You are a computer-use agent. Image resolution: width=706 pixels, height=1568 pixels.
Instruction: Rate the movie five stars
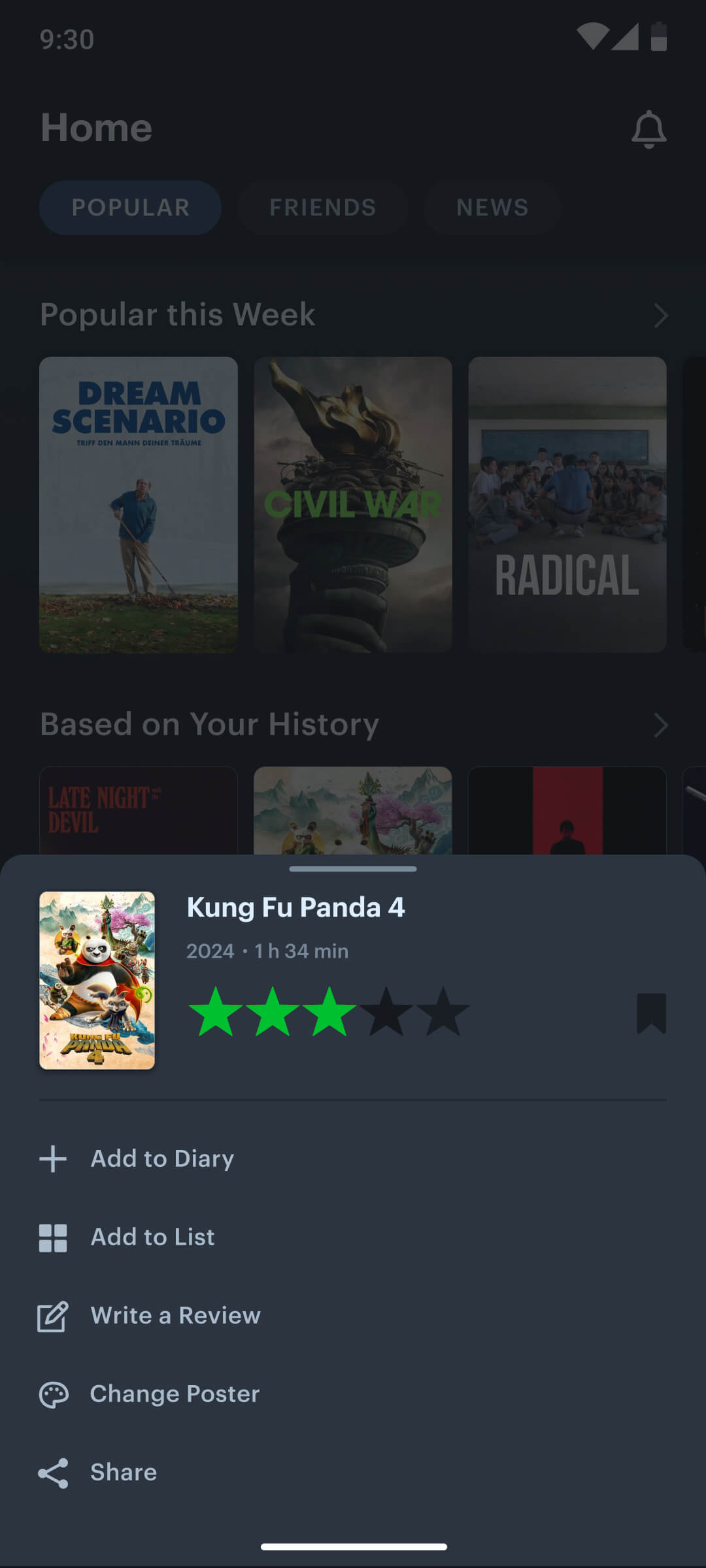(443, 1012)
